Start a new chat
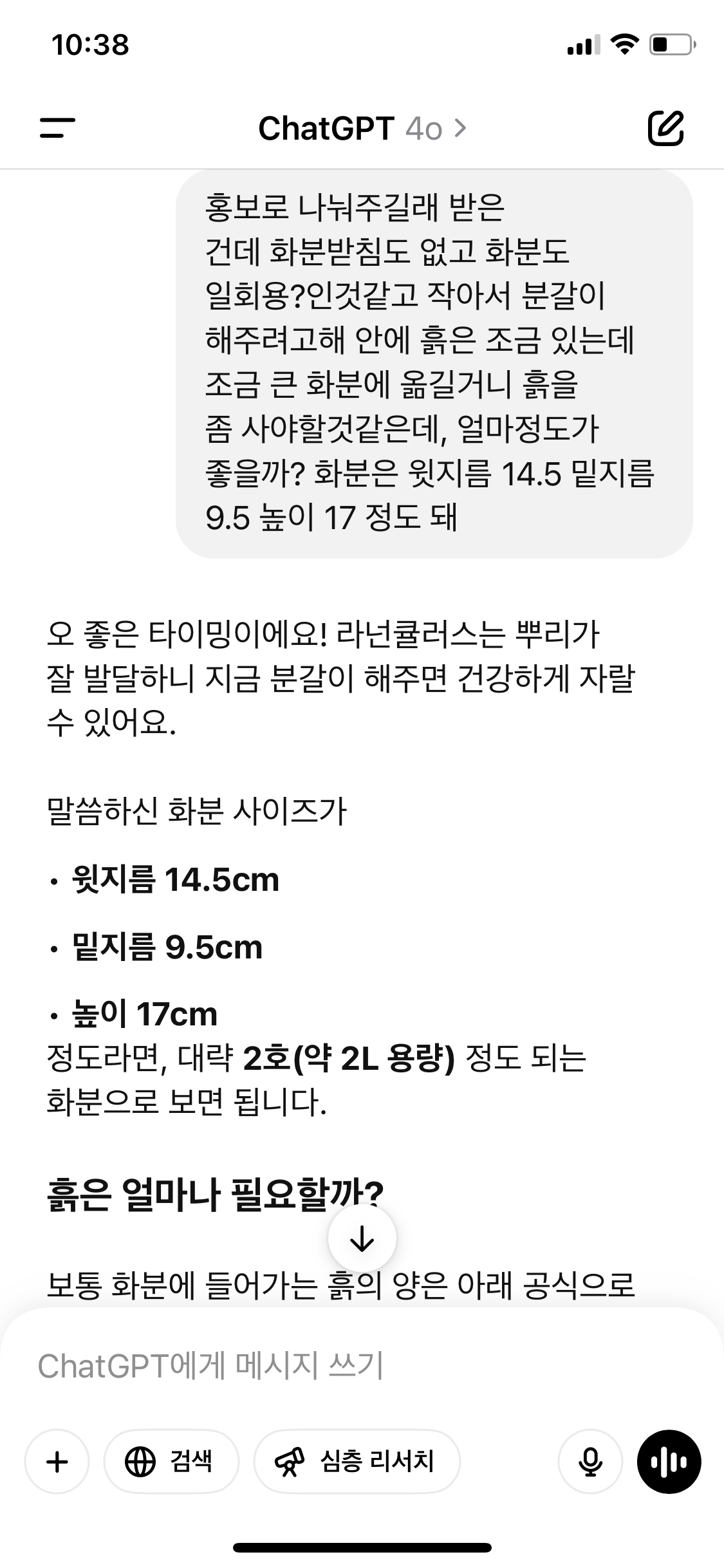The height and width of the screenshot is (1568, 724). tap(665, 128)
